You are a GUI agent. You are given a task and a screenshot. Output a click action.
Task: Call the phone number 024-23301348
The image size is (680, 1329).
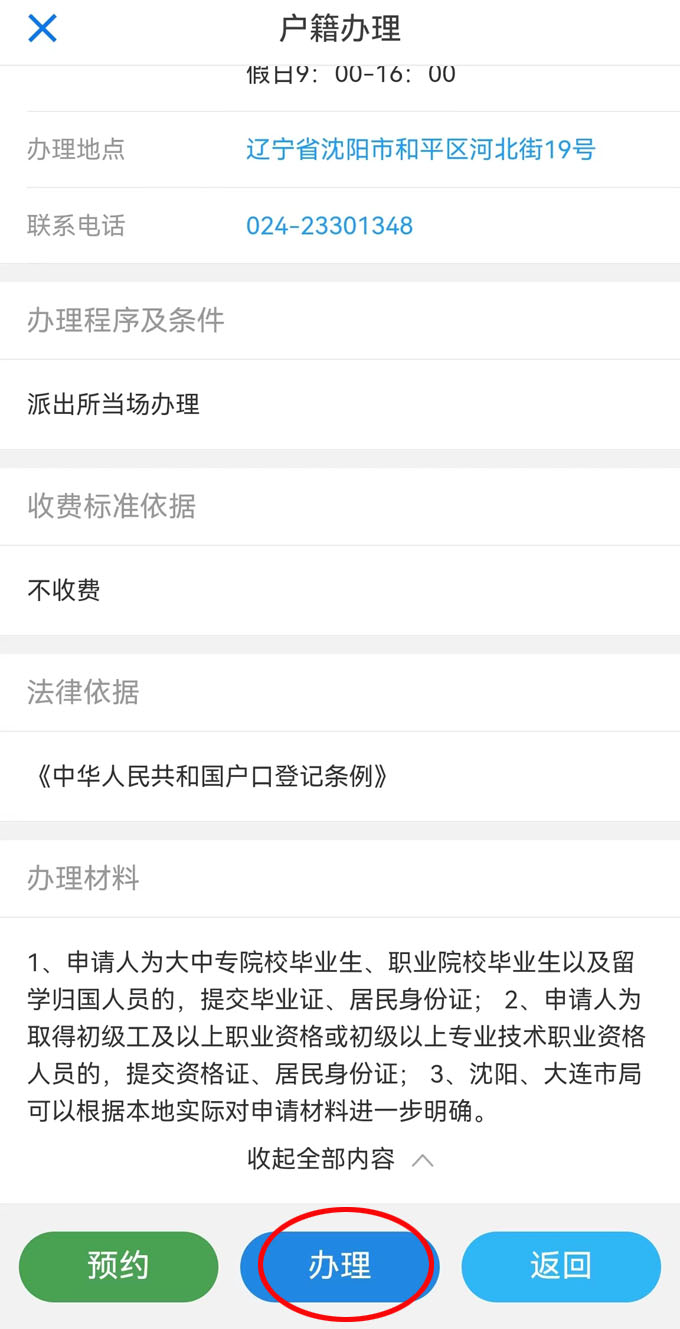(329, 226)
